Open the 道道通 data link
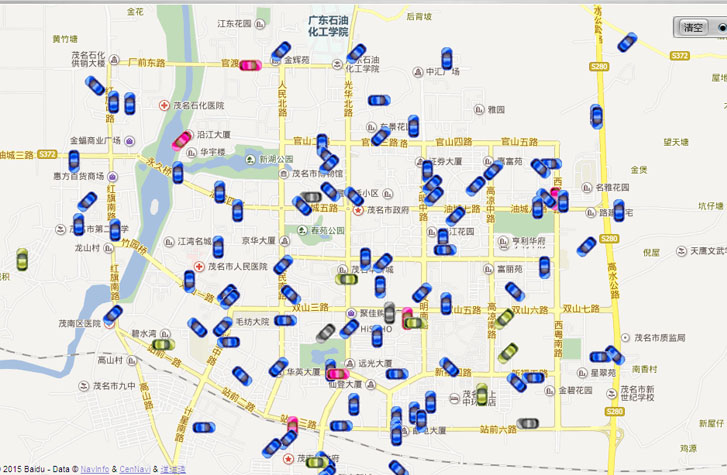 [x=174, y=468]
